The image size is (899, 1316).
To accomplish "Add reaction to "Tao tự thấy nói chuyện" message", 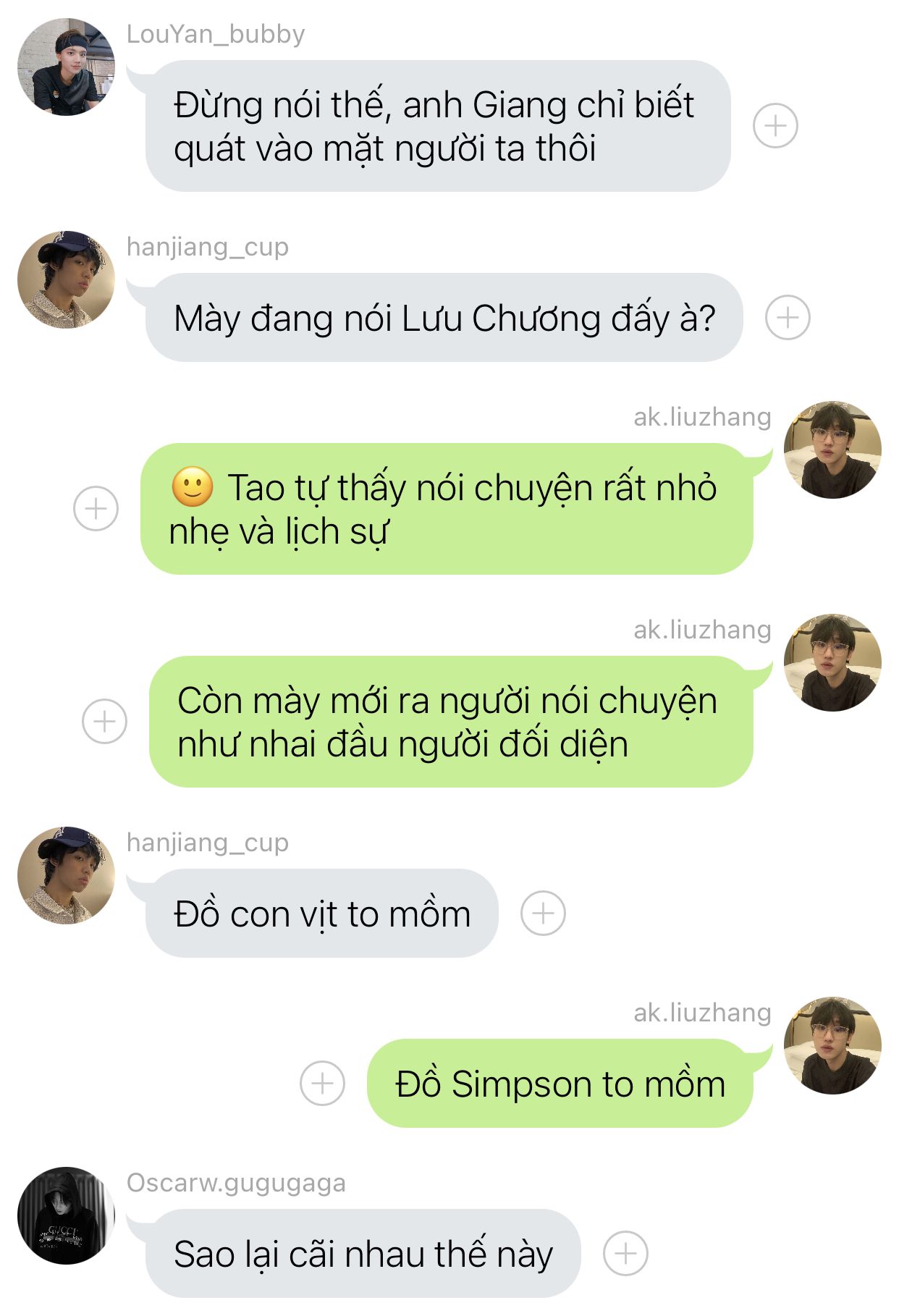I will pyautogui.click(x=96, y=509).
